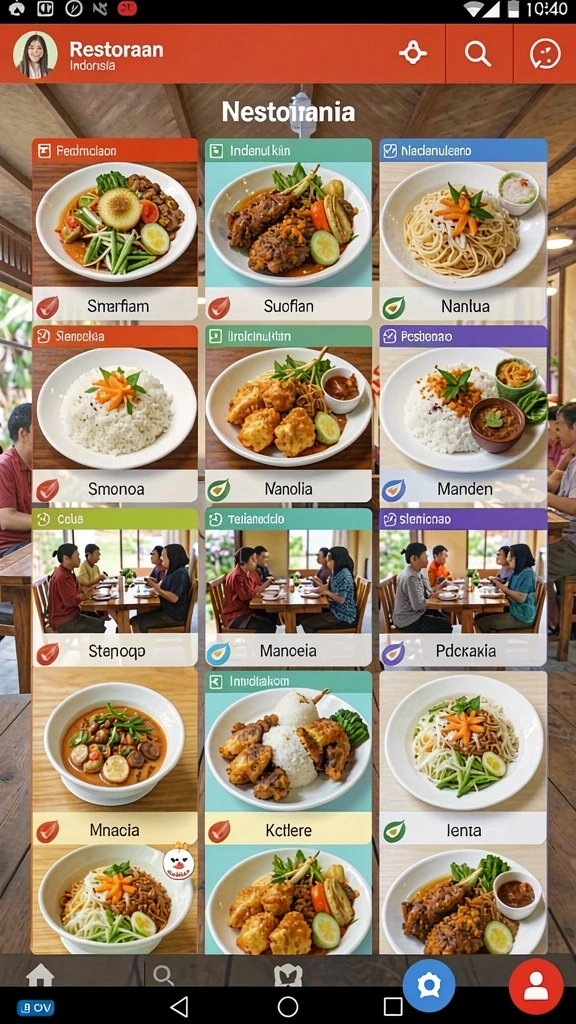
Task: Open the Manden rice dish card
Action: (463, 414)
